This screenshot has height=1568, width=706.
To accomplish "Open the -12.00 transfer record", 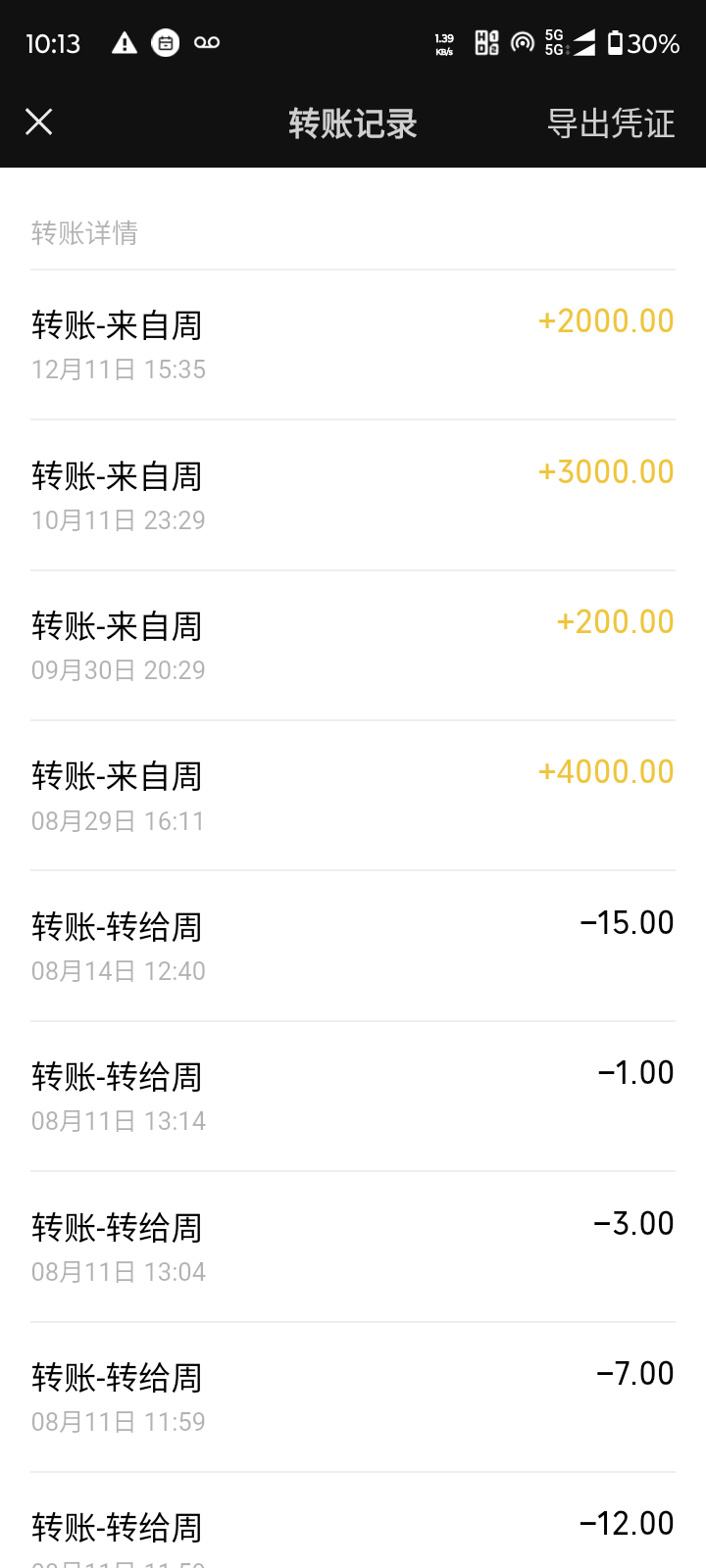I will click(x=353, y=1531).
